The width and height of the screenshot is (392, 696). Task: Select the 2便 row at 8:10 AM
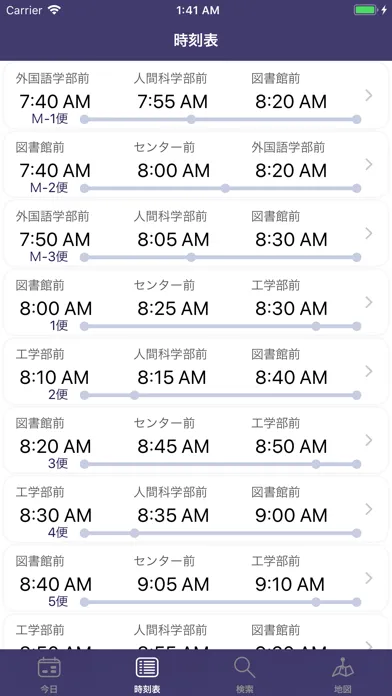pyautogui.click(x=196, y=372)
